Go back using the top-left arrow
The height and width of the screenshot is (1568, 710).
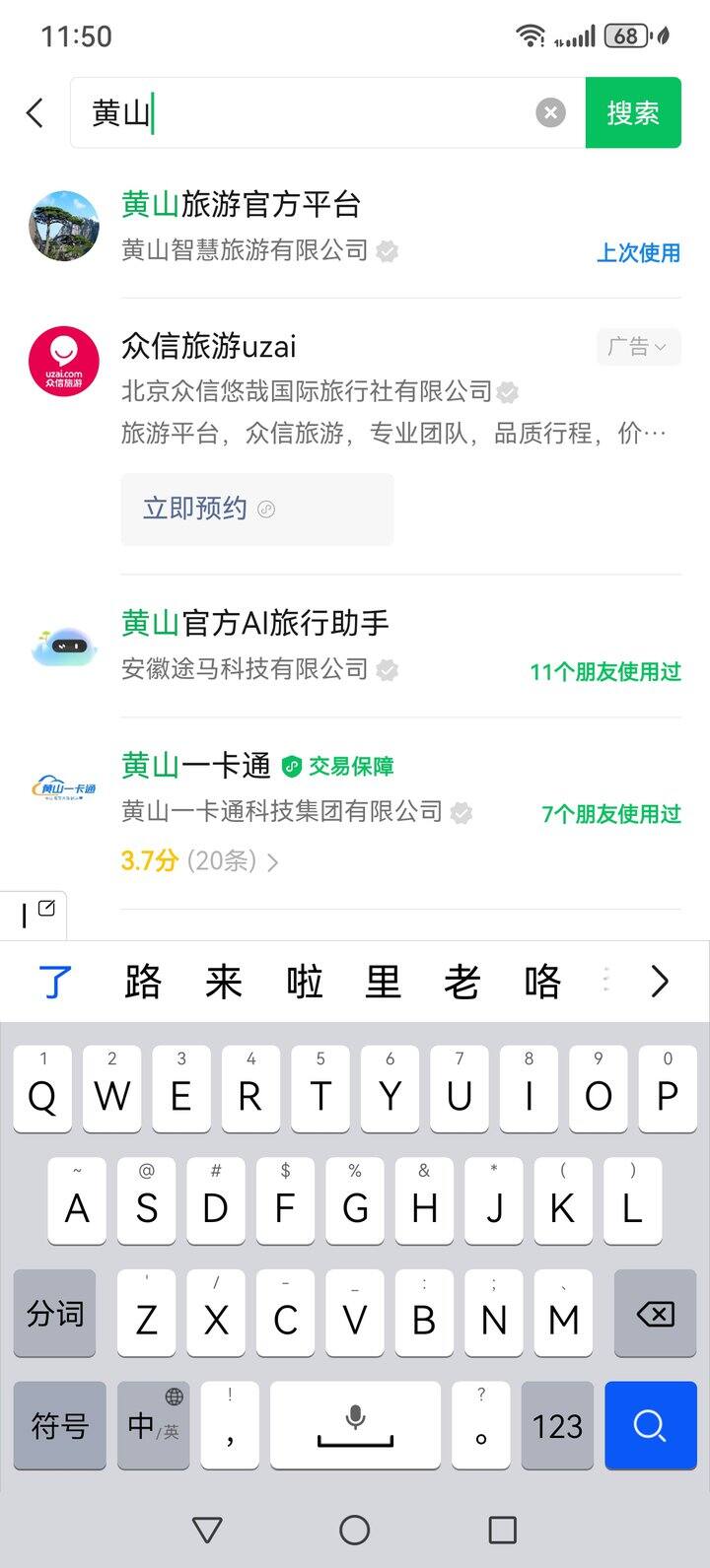click(35, 113)
